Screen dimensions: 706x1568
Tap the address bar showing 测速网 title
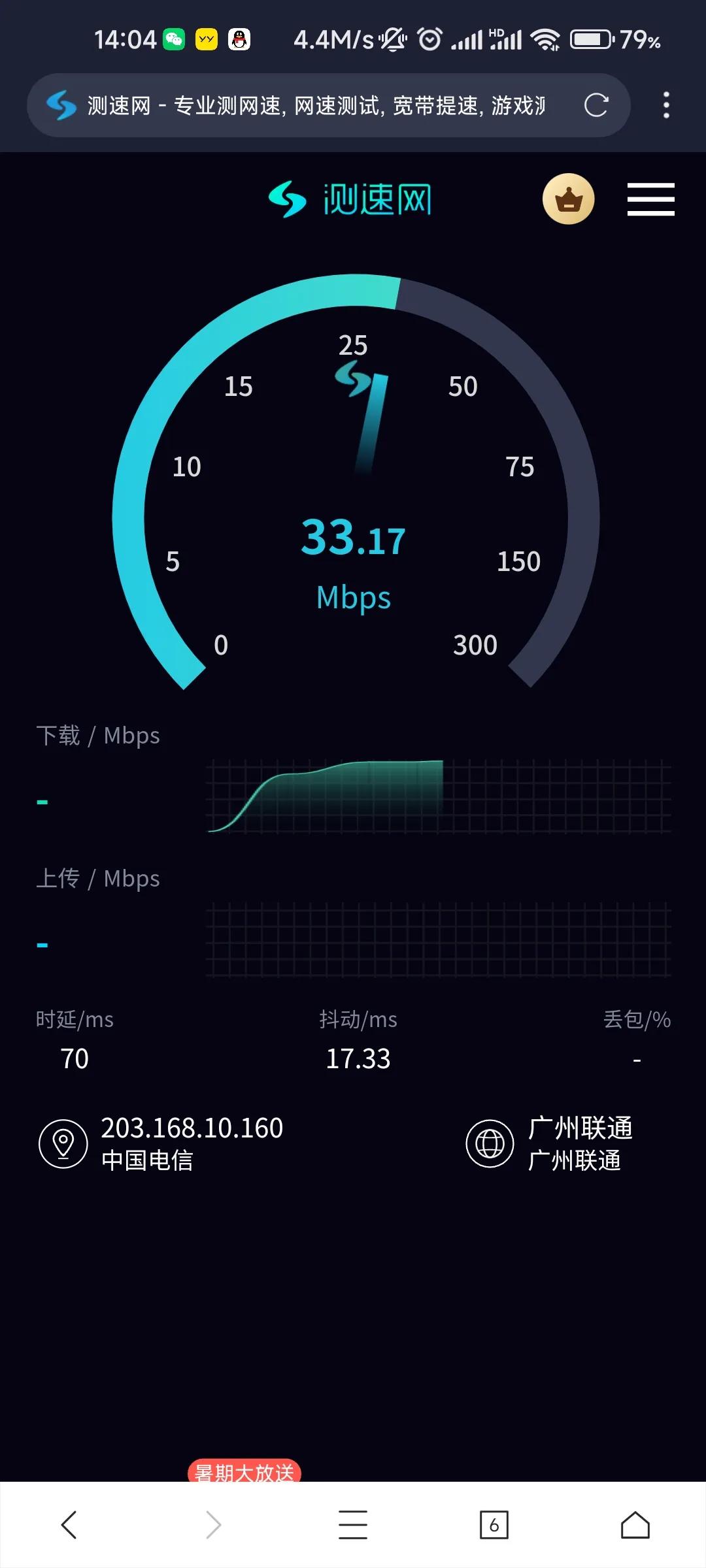tap(314, 105)
